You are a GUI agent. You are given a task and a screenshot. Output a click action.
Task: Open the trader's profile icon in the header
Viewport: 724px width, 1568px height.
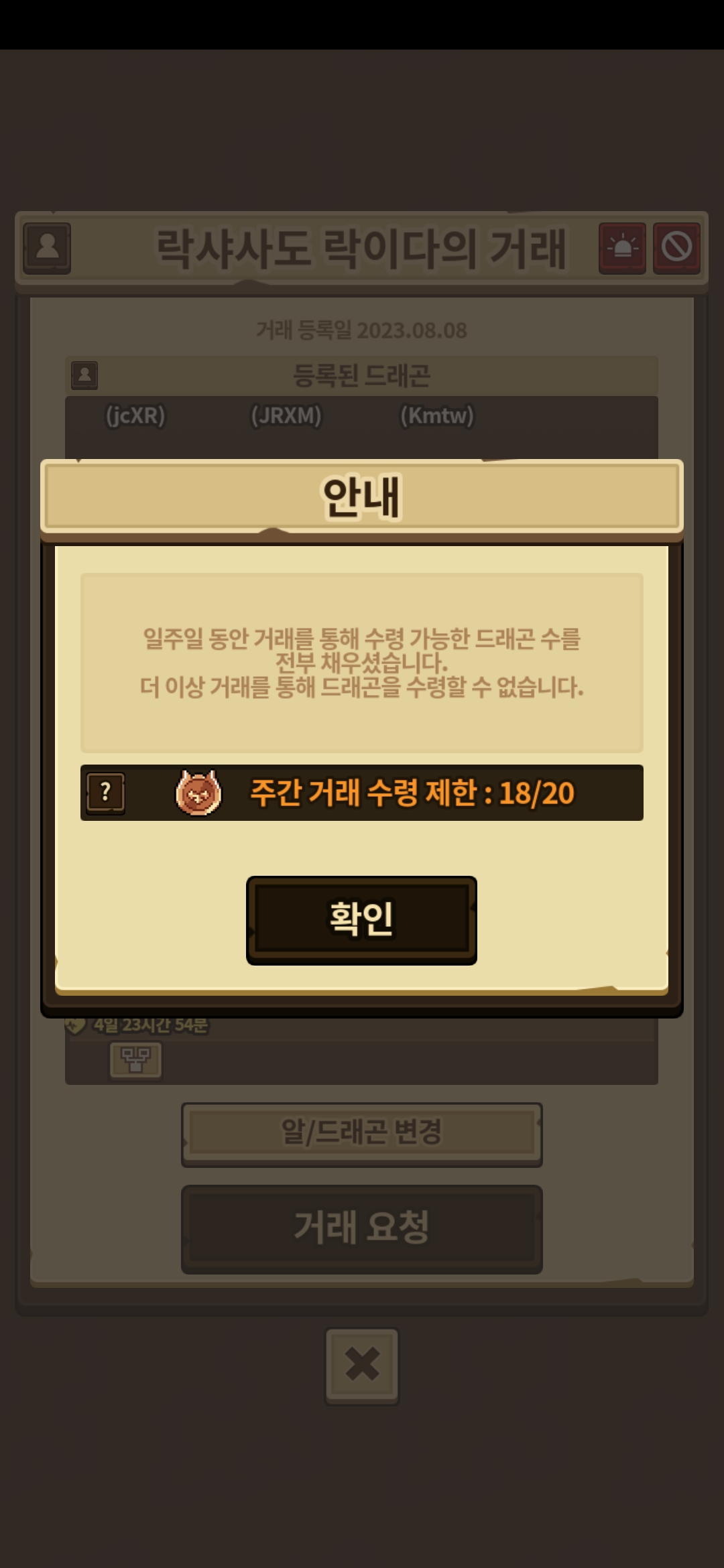(47, 249)
